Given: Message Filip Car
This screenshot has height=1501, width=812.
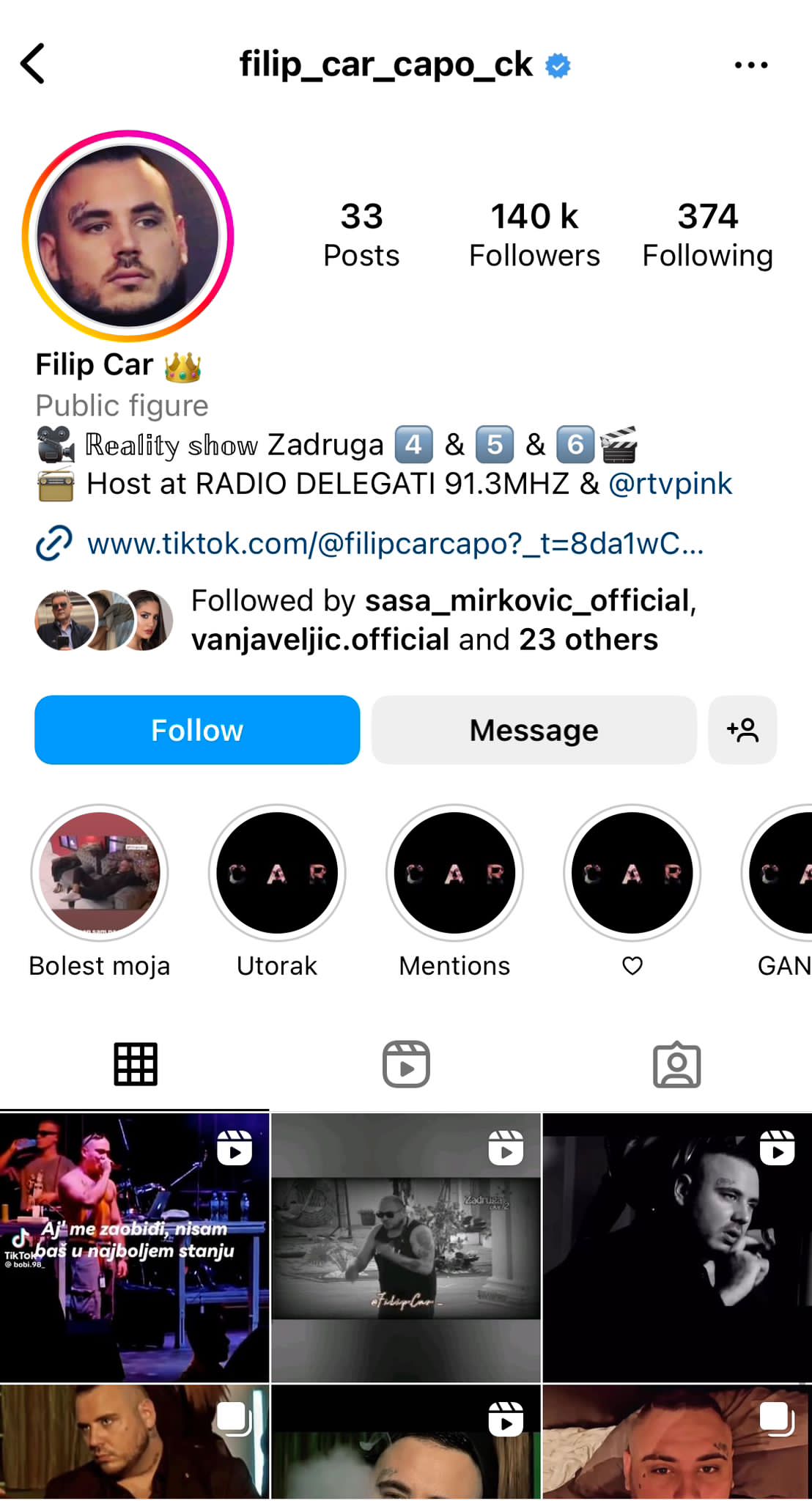Looking at the screenshot, I should pos(534,730).
